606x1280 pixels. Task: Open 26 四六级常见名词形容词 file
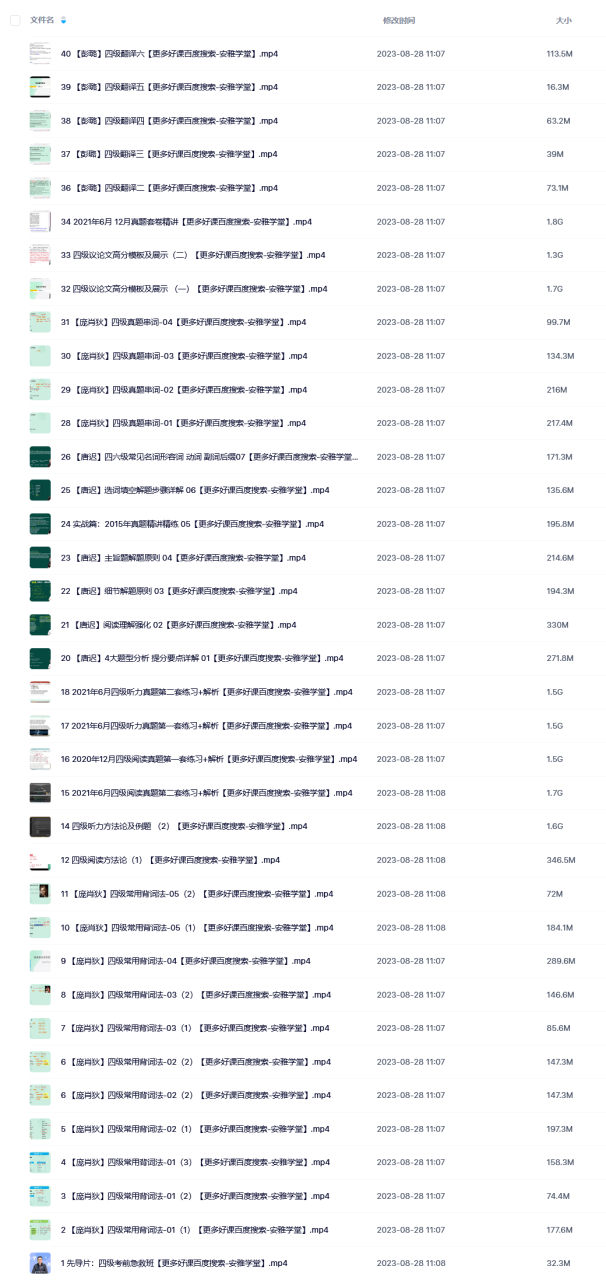coord(209,457)
